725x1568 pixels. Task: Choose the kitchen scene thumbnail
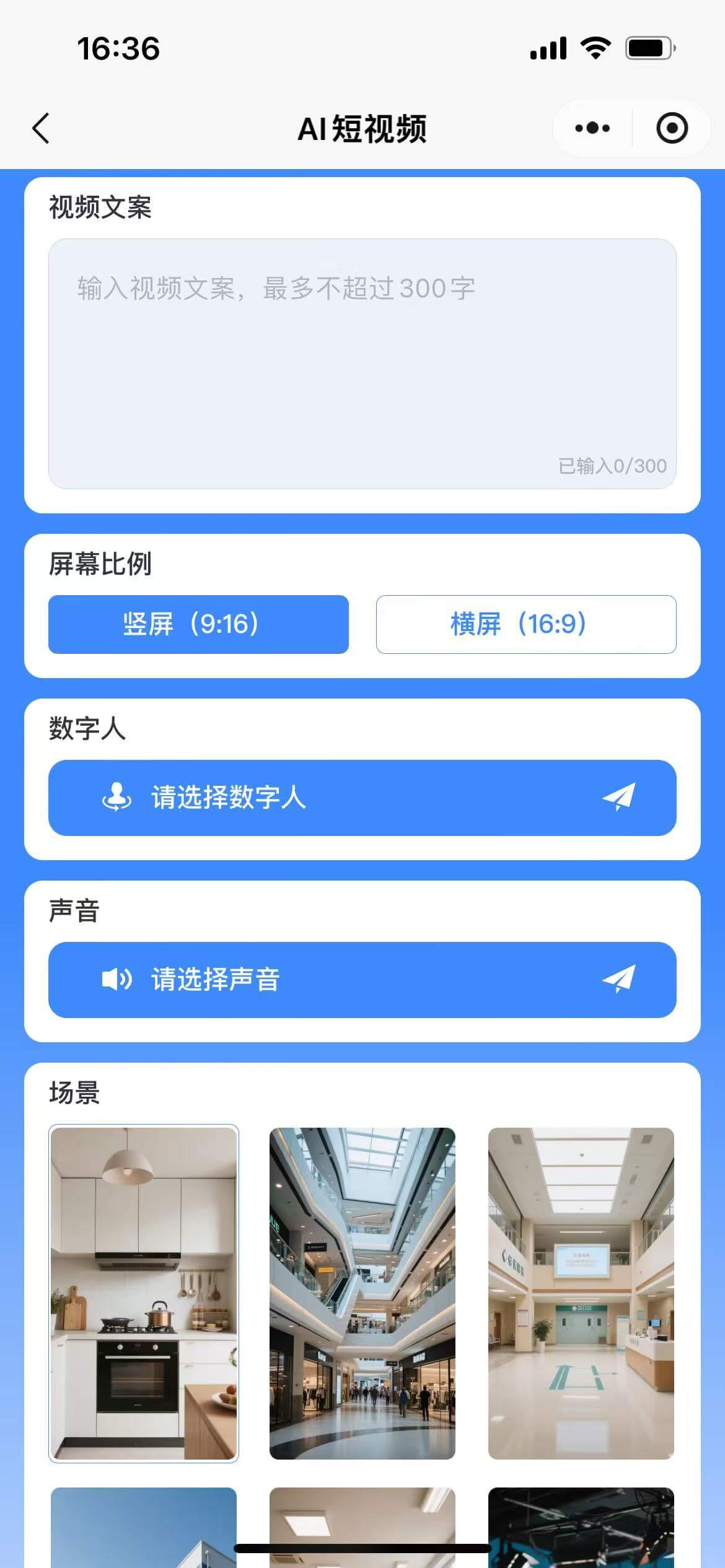tap(144, 1293)
